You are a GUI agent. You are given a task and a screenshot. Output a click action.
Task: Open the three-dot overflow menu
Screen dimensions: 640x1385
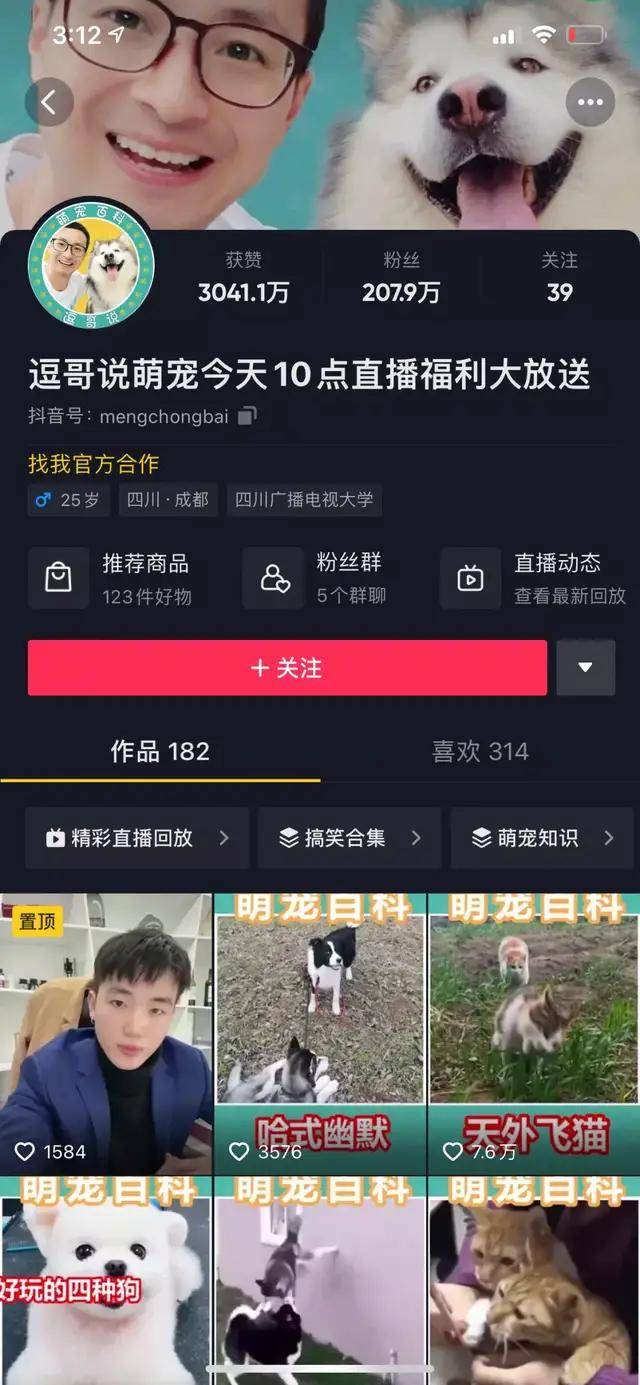tap(590, 102)
